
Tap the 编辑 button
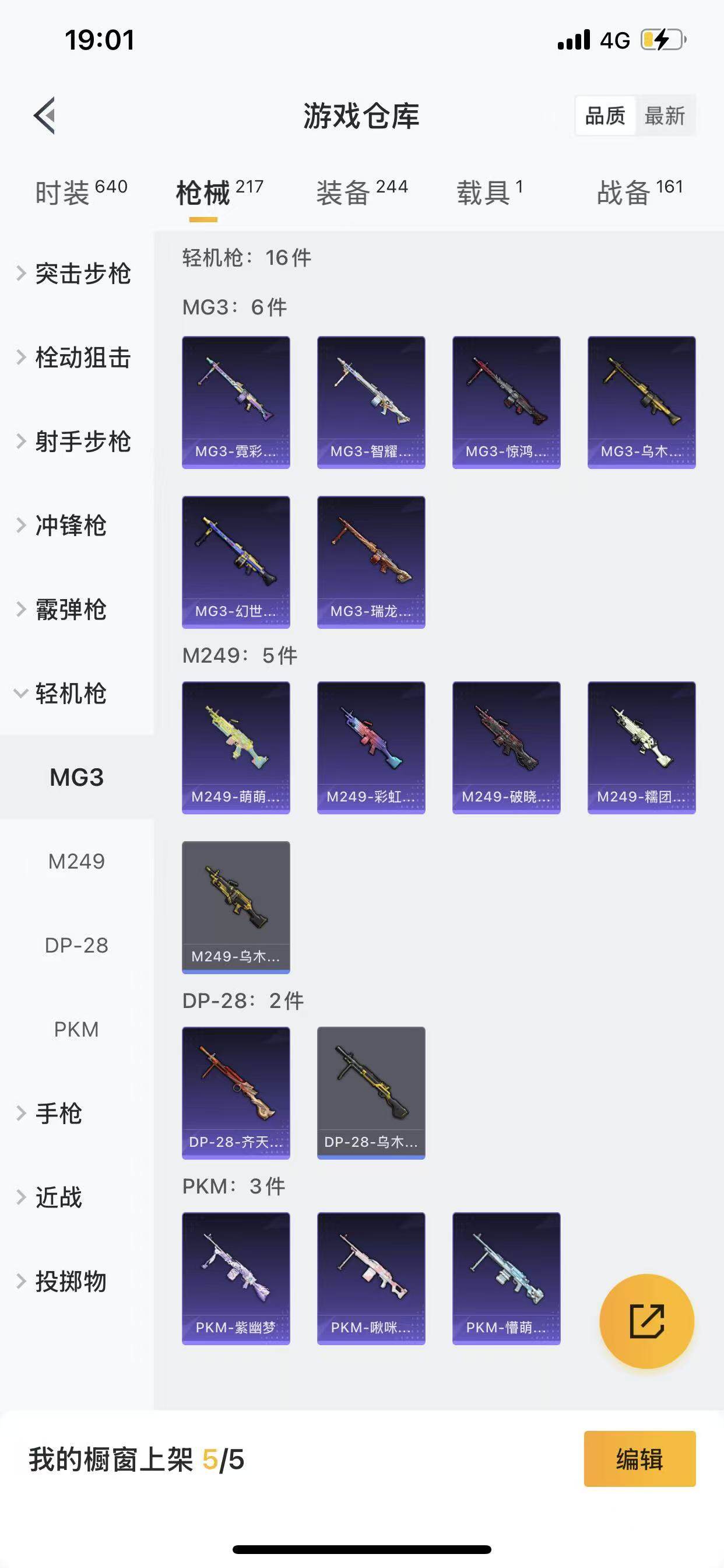(x=639, y=1459)
